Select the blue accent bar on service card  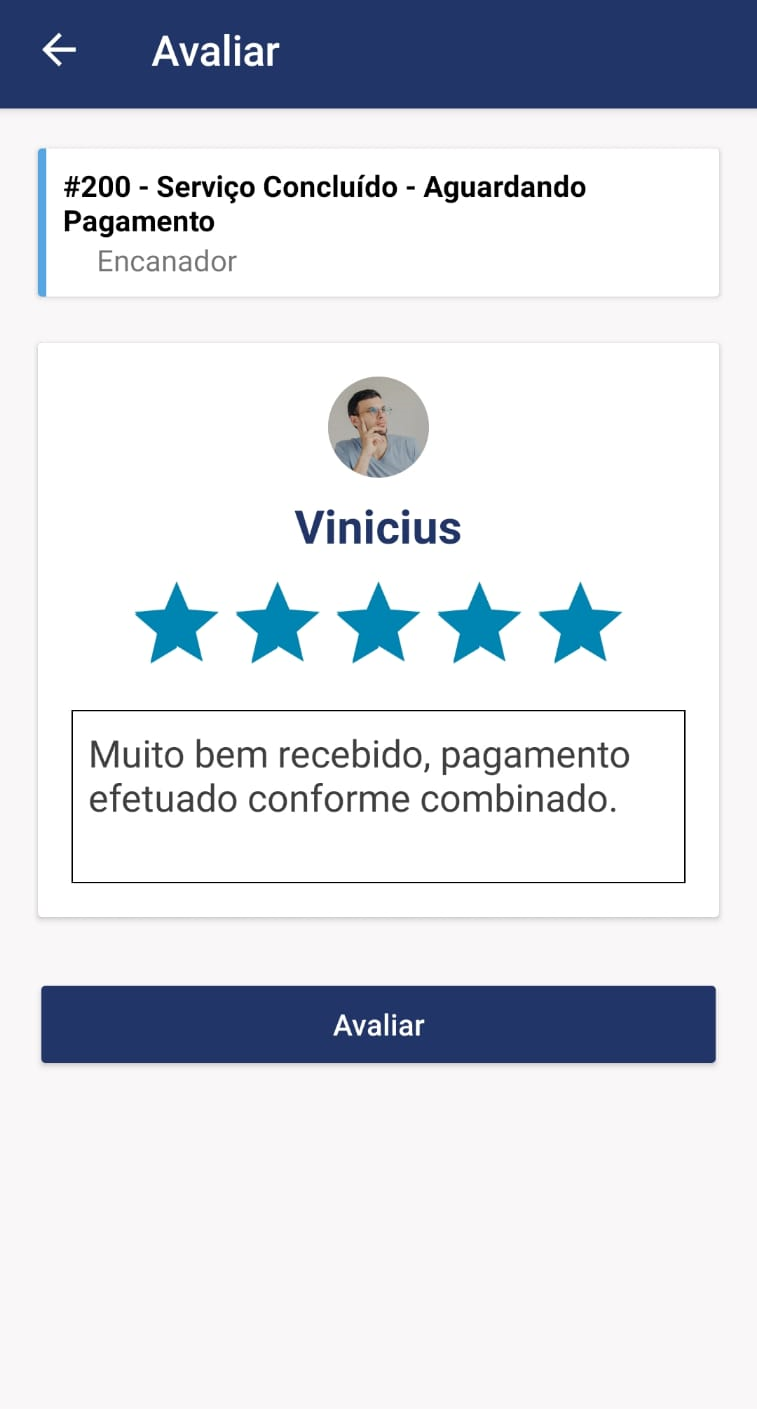point(42,221)
